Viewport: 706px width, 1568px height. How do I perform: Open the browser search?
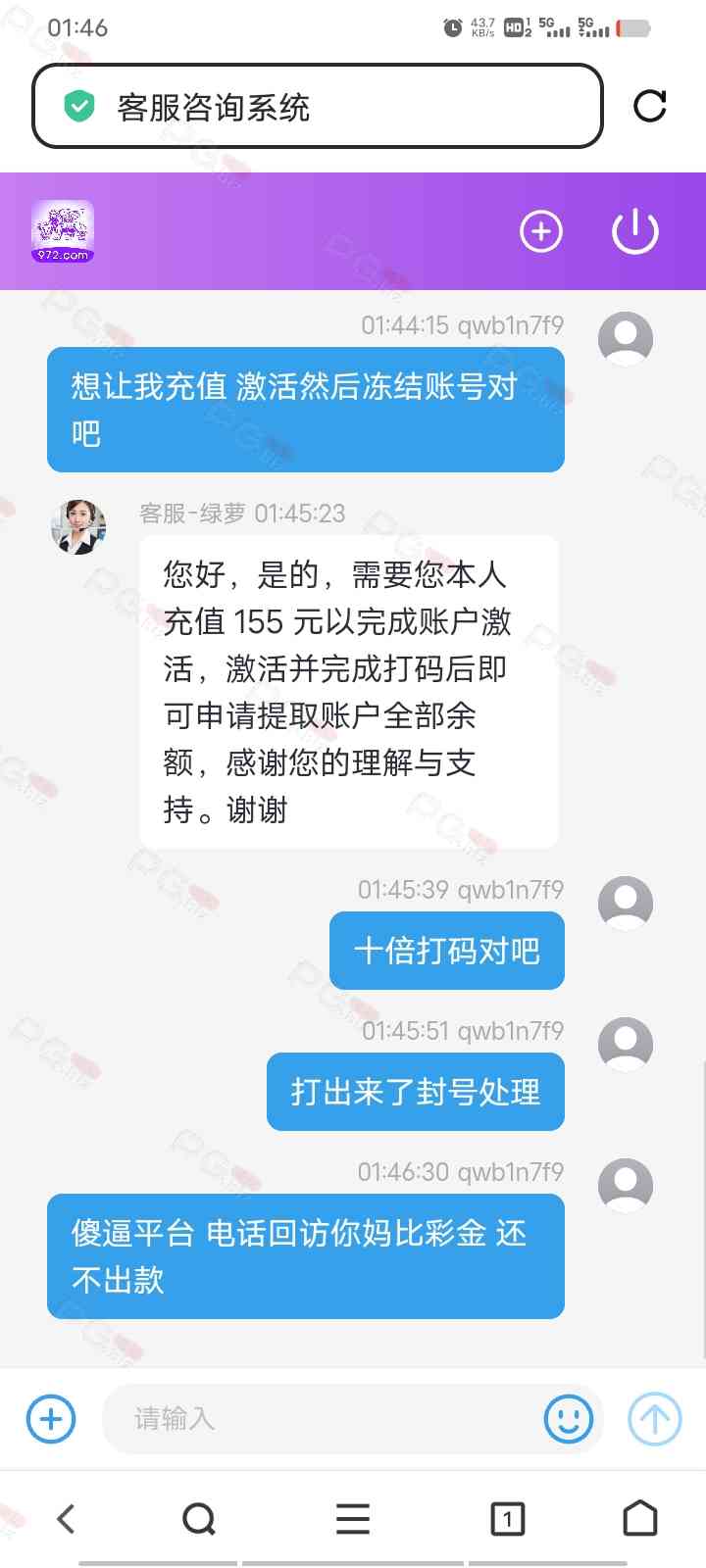point(199,1519)
